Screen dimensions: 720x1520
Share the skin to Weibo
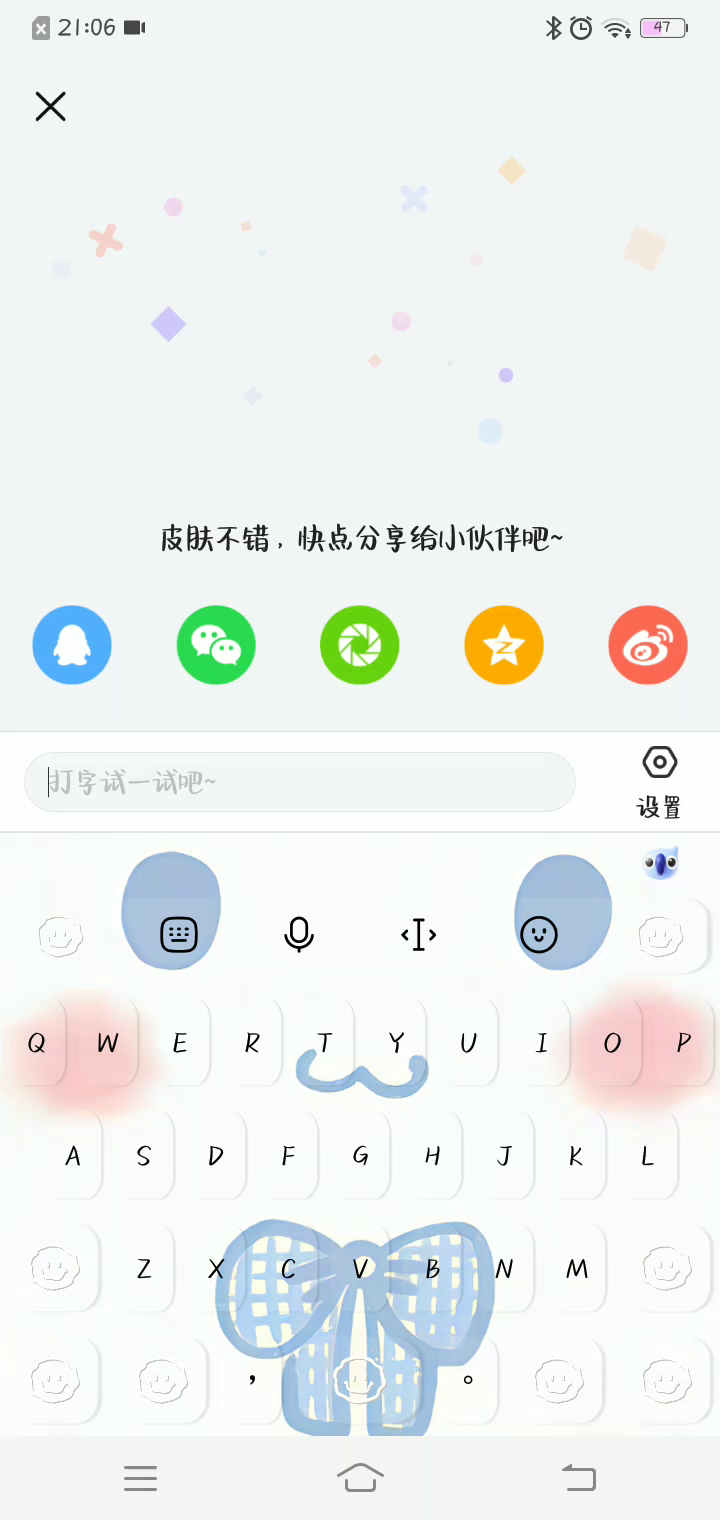648,645
